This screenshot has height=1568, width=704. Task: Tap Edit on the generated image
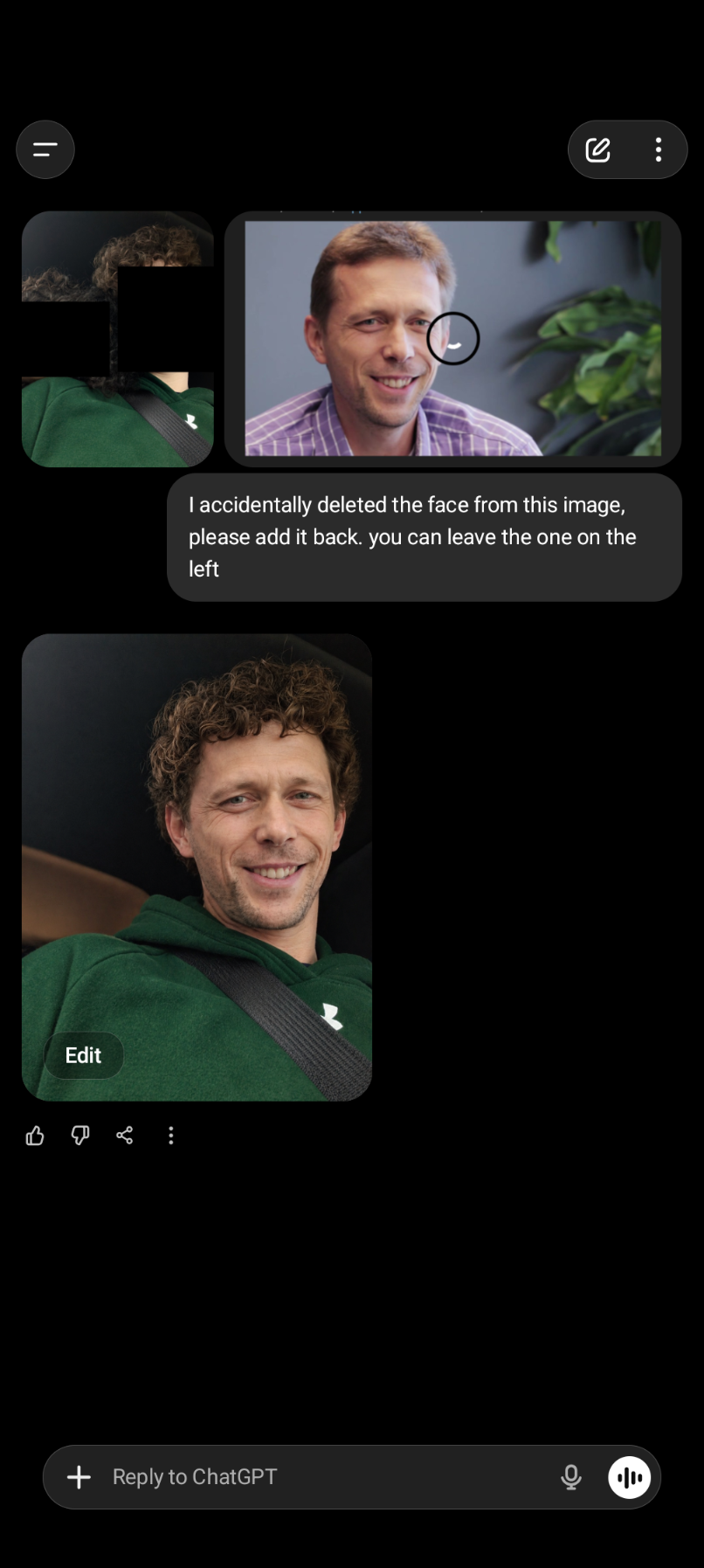84,1055
